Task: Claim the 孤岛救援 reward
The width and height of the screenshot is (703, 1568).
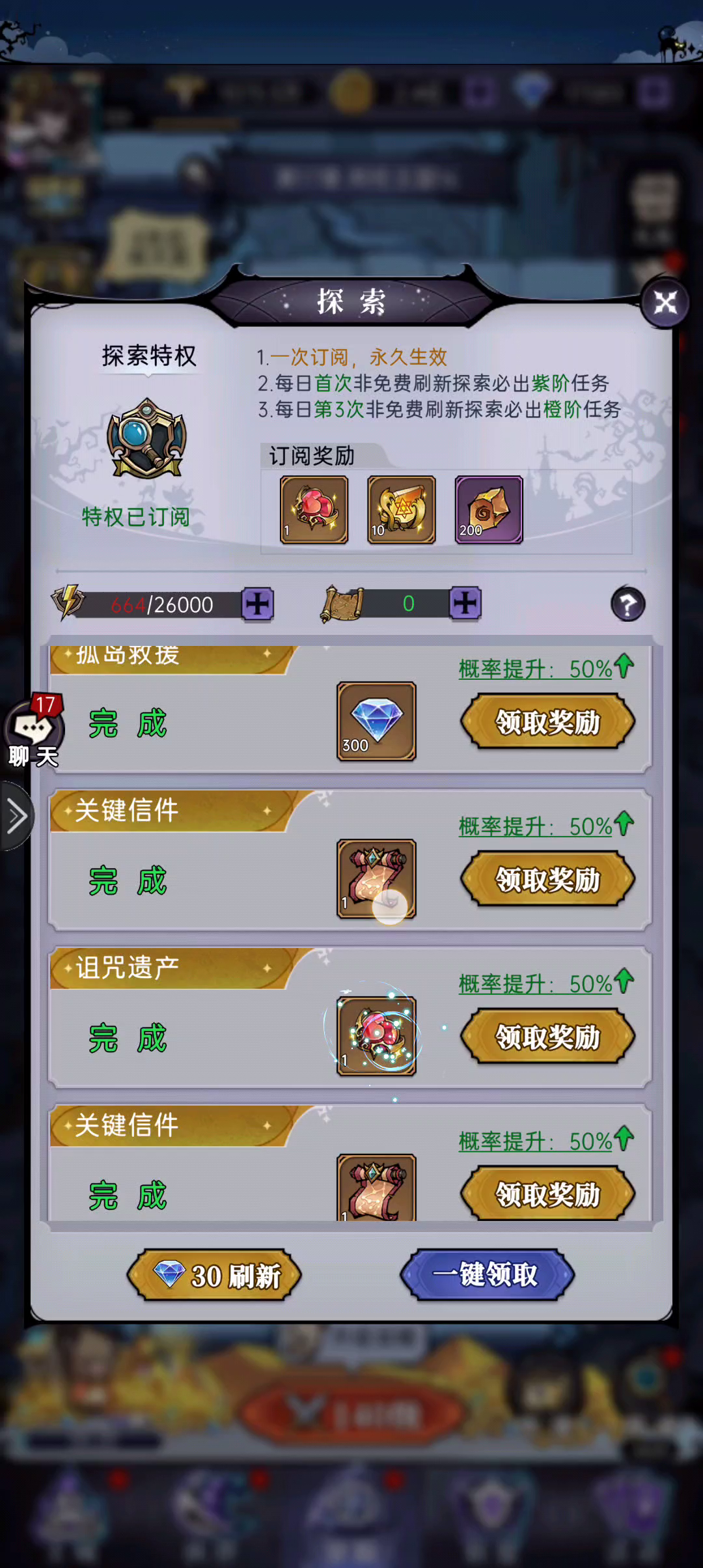Action: 547,722
